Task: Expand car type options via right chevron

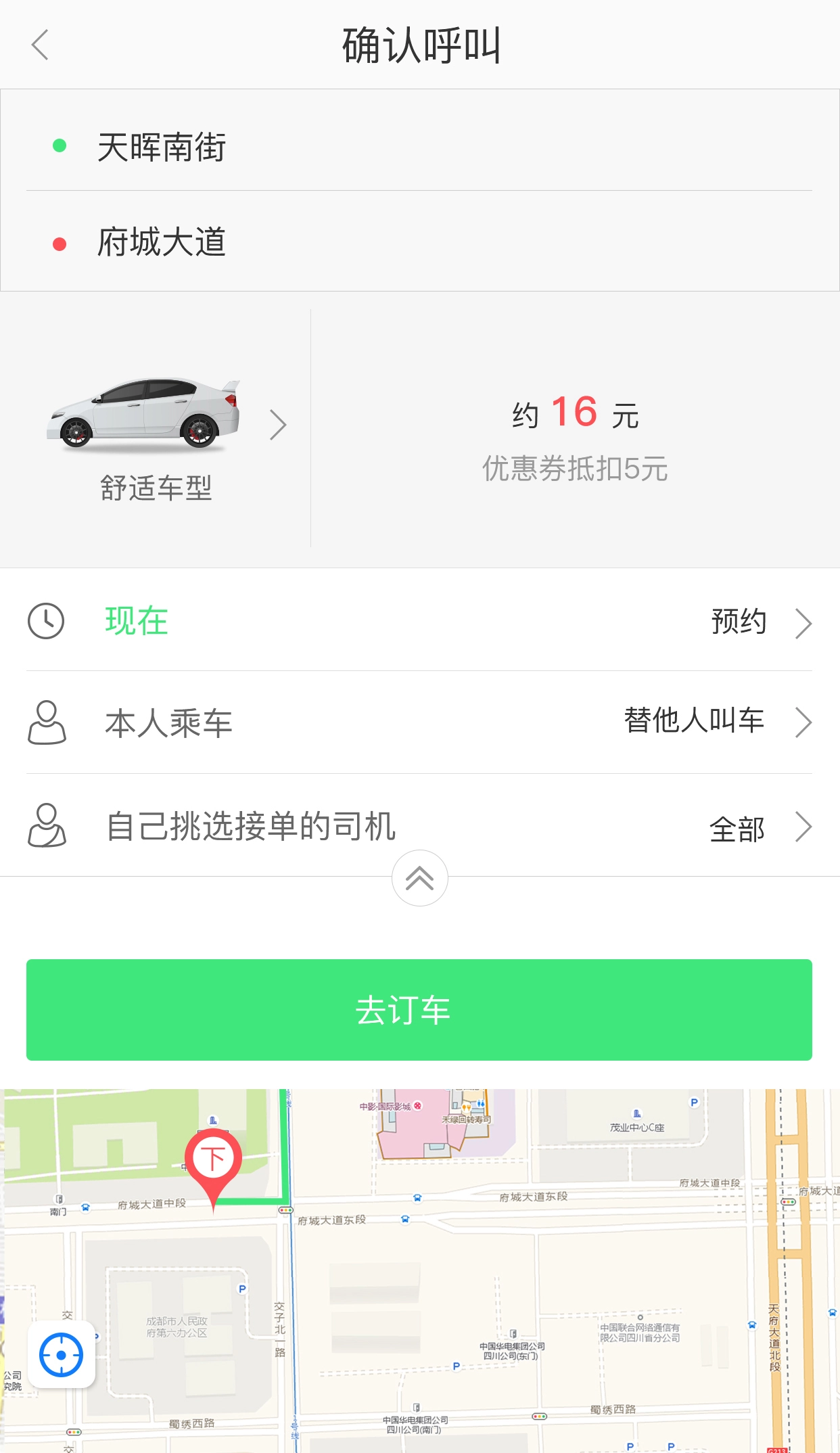Action: [x=277, y=425]
